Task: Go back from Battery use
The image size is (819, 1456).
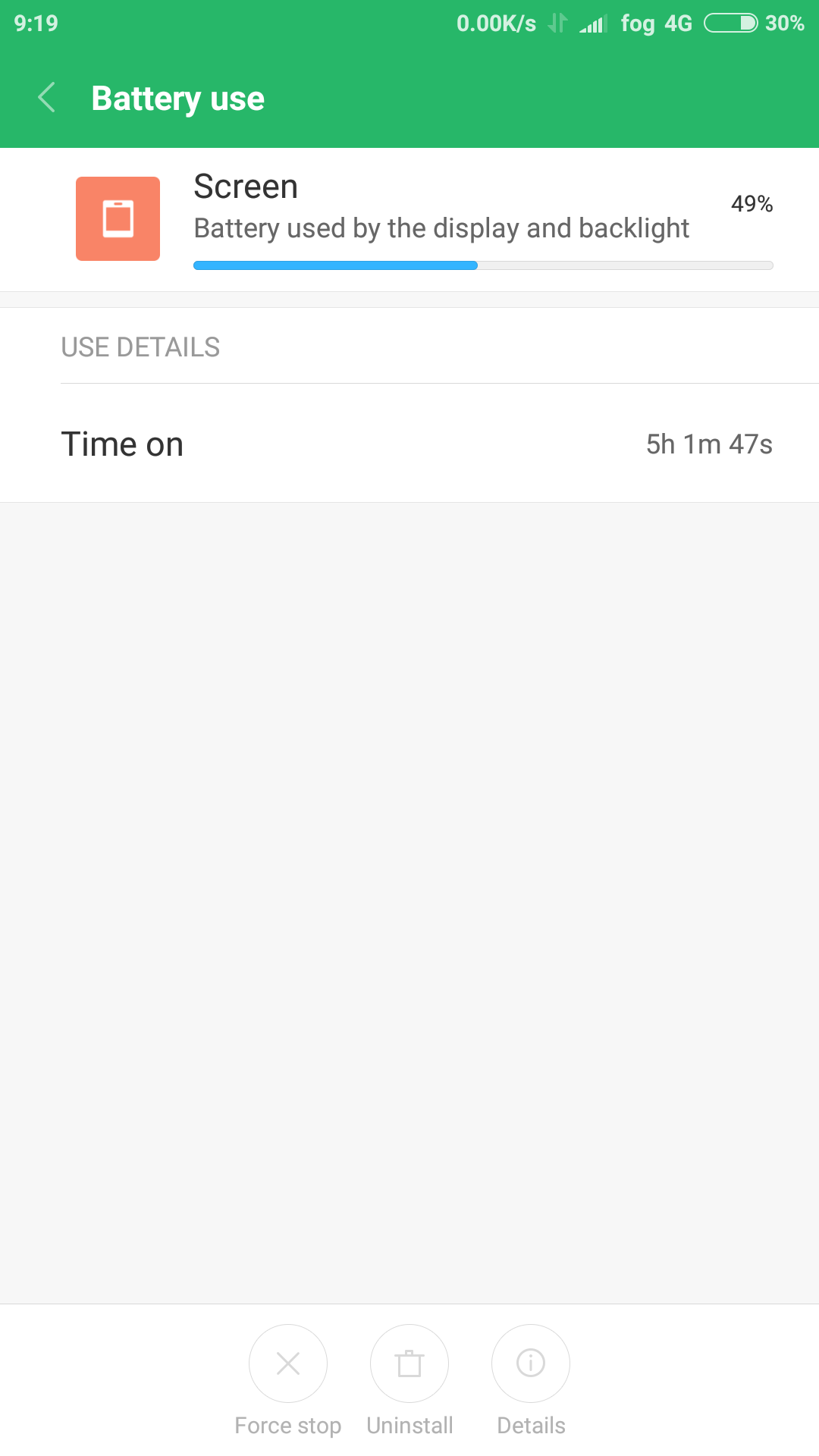Action: click(47, 98)
